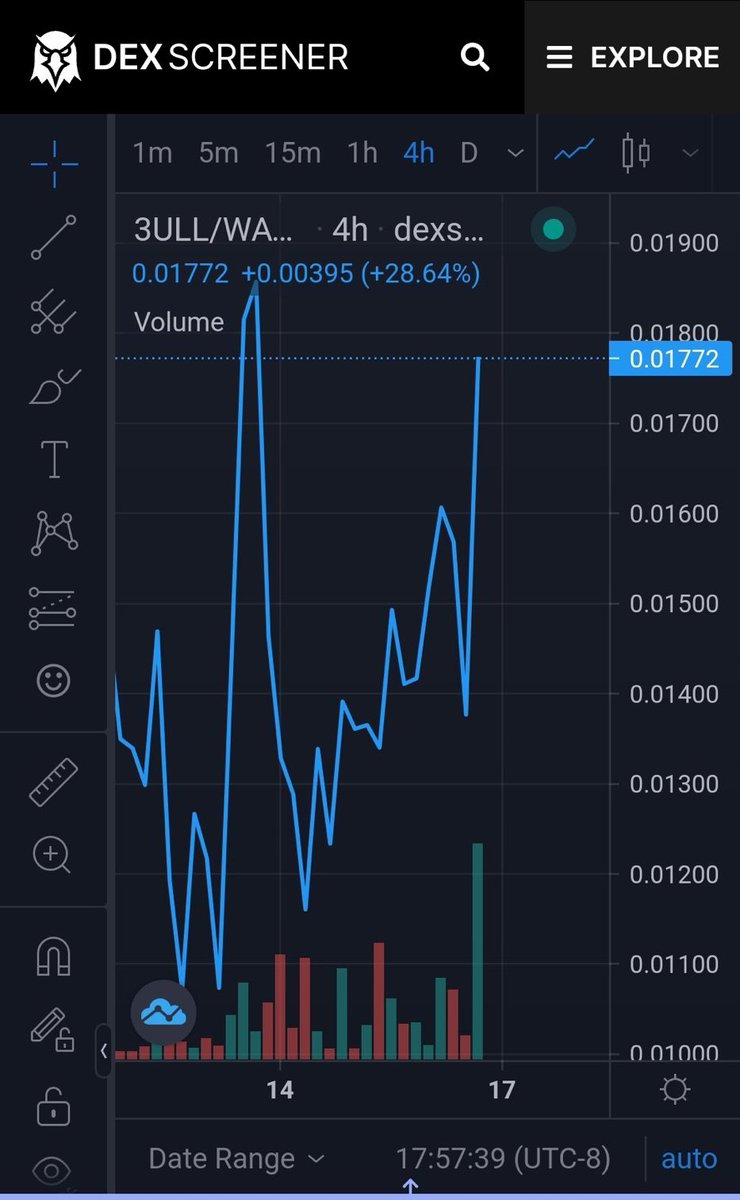Toggle the magnet snap mode
Image resolution: width=740 pixels, height=1200 pixels.
[x=54, y=955]
